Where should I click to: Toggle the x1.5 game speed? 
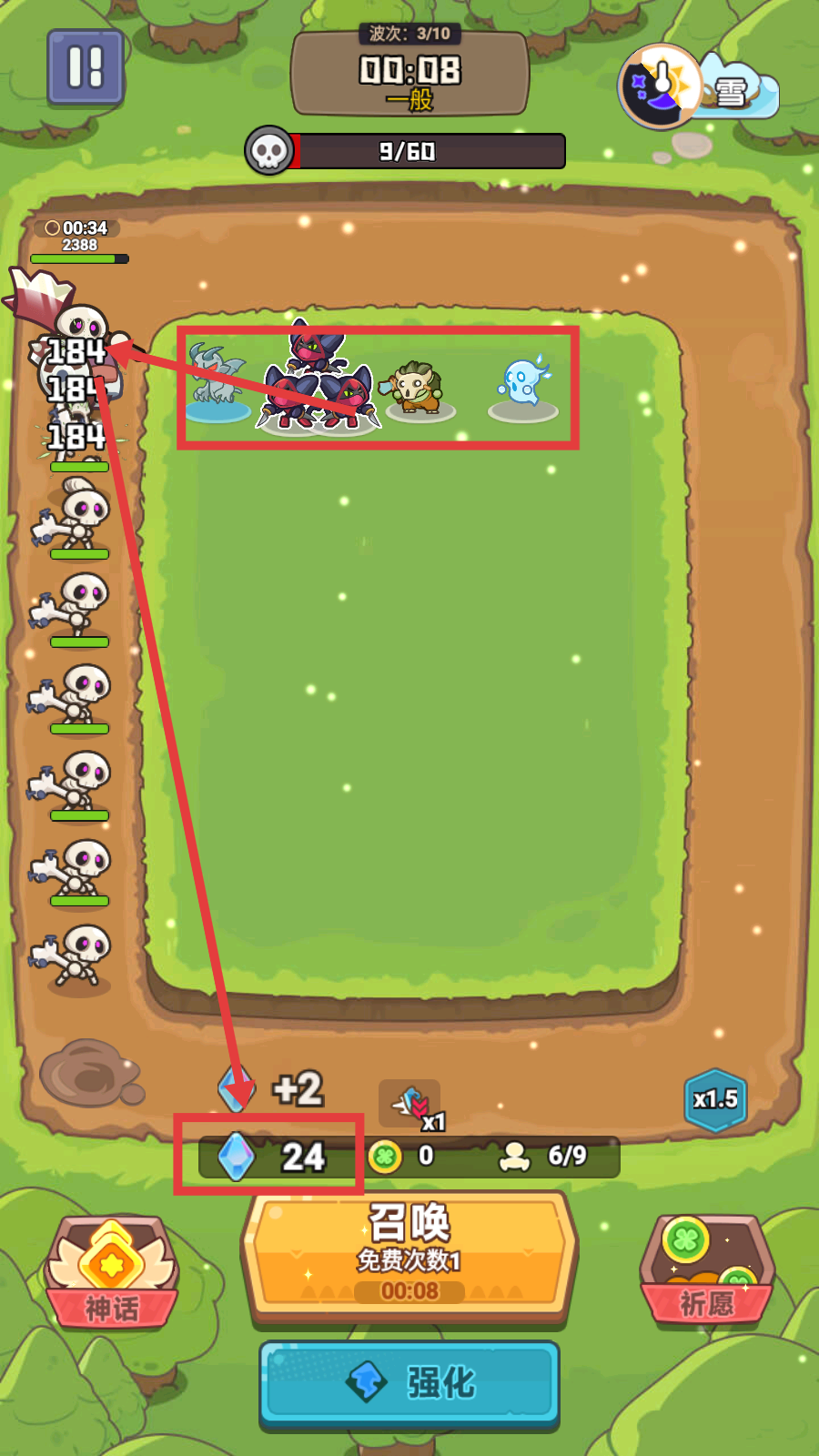pyautogui.click(x=715, y=1099)
